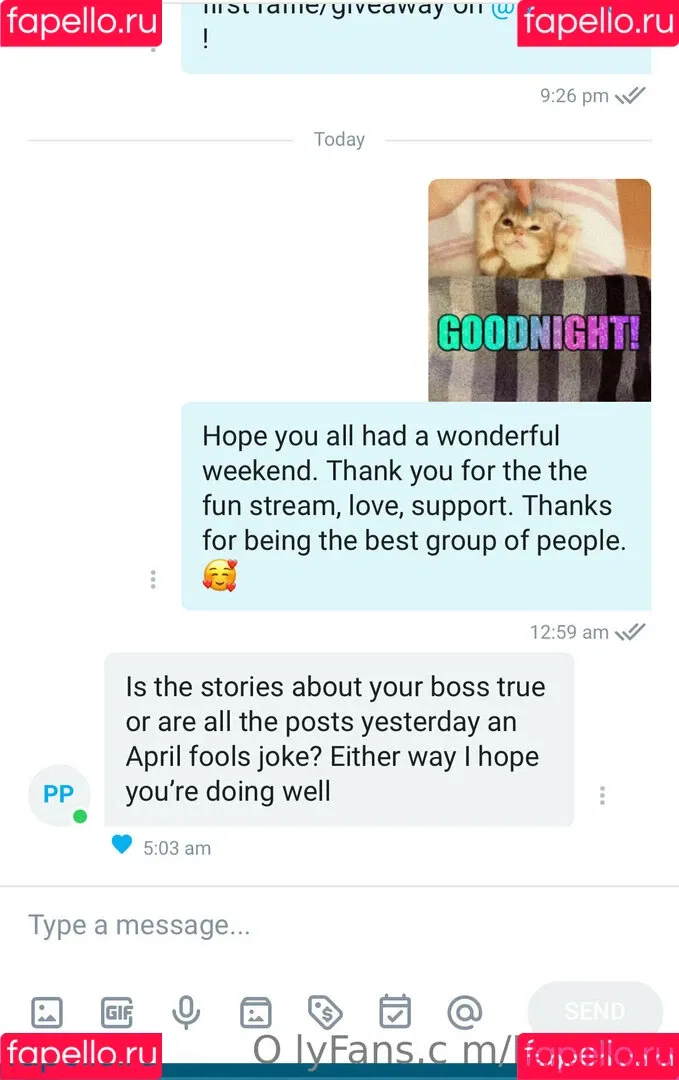Open the Goodnight cat GIF

(539, 290)
